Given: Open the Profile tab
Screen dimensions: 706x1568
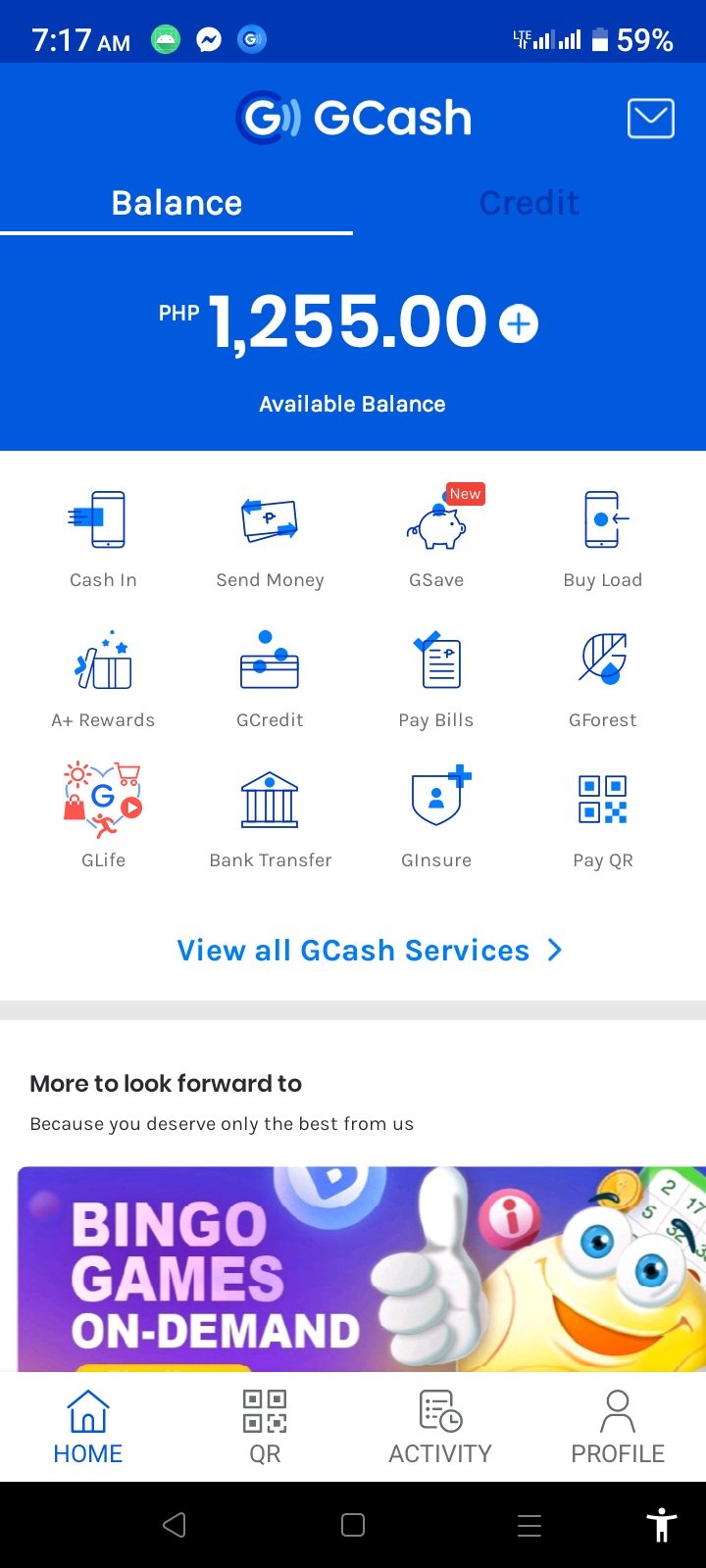Looking at the screenshot, I should click(x=618, y=1427).
